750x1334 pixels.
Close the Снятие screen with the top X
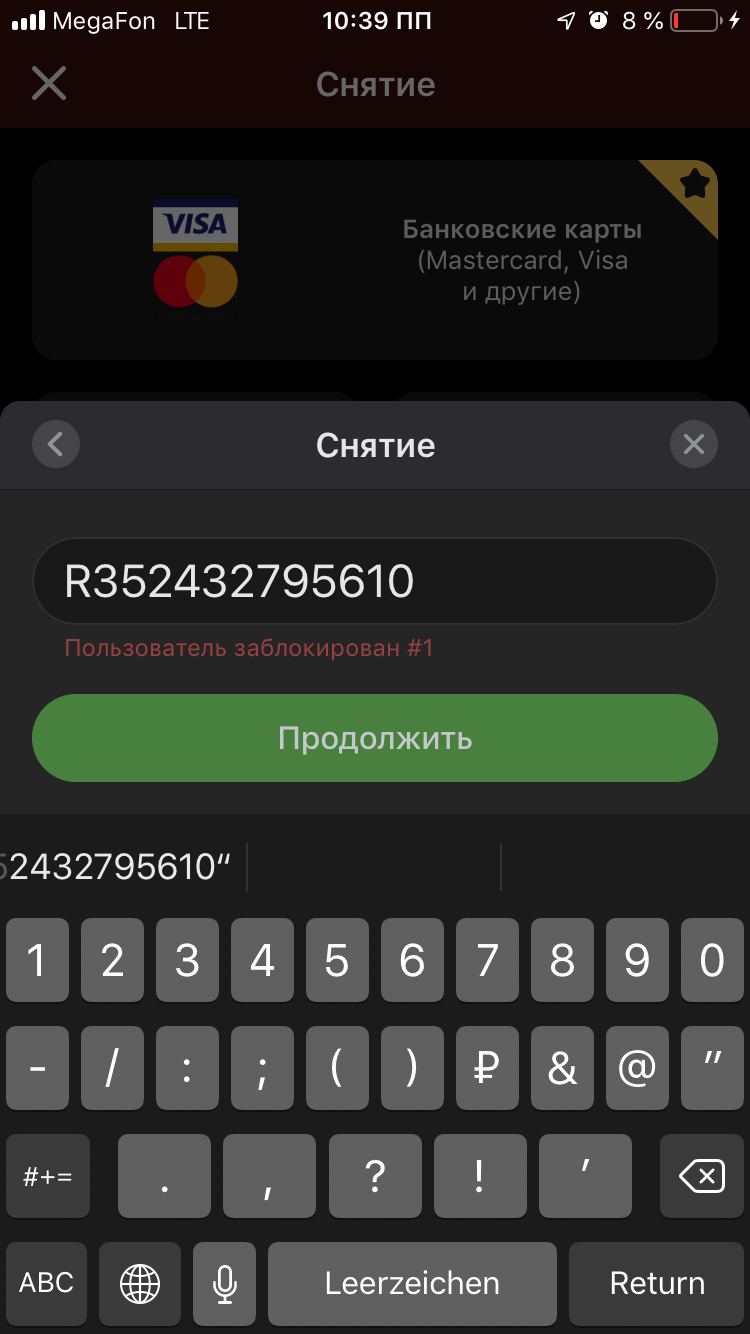click(49, 84)
